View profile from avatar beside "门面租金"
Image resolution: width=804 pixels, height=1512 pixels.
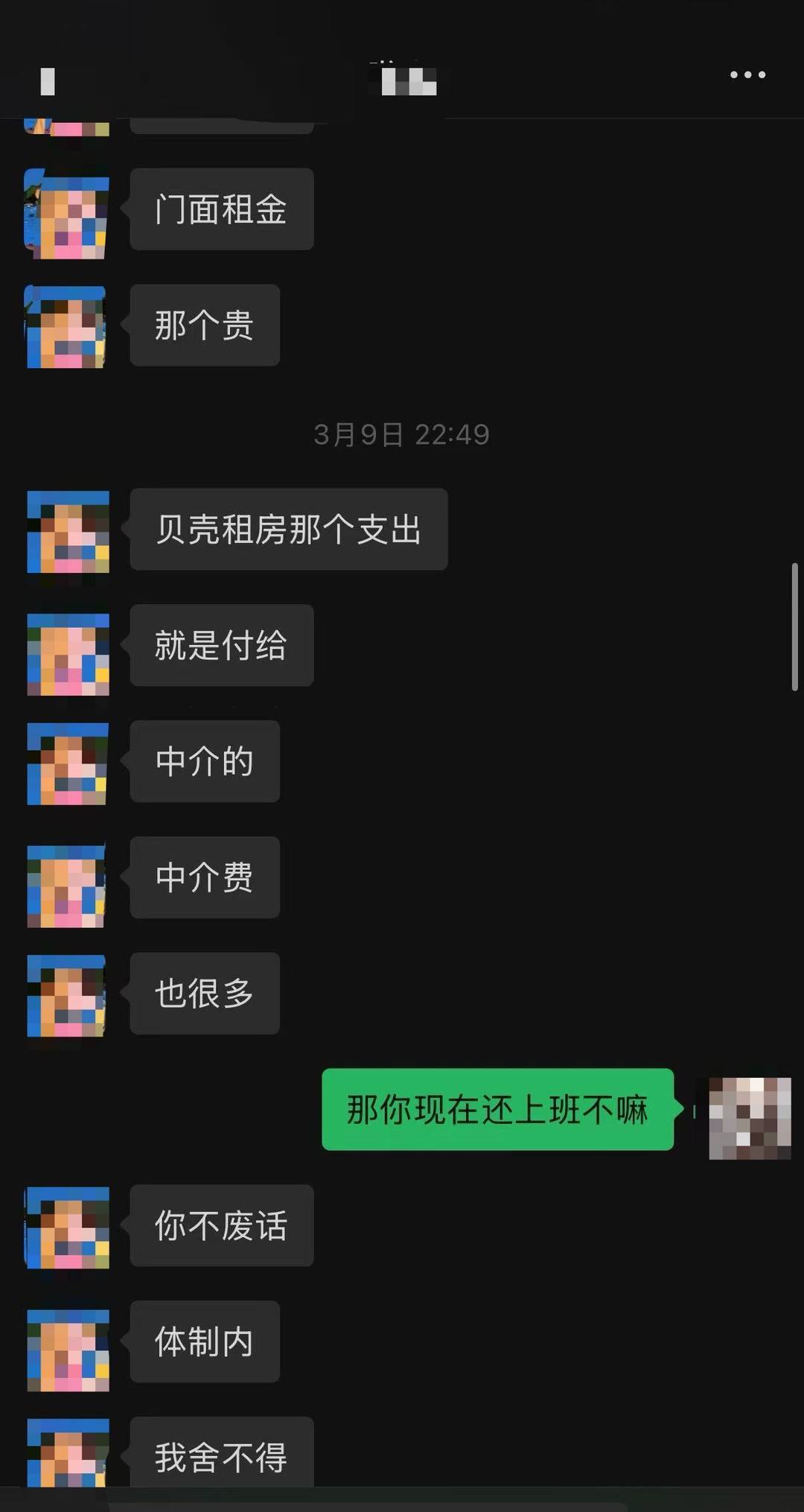tap(67, 215)
